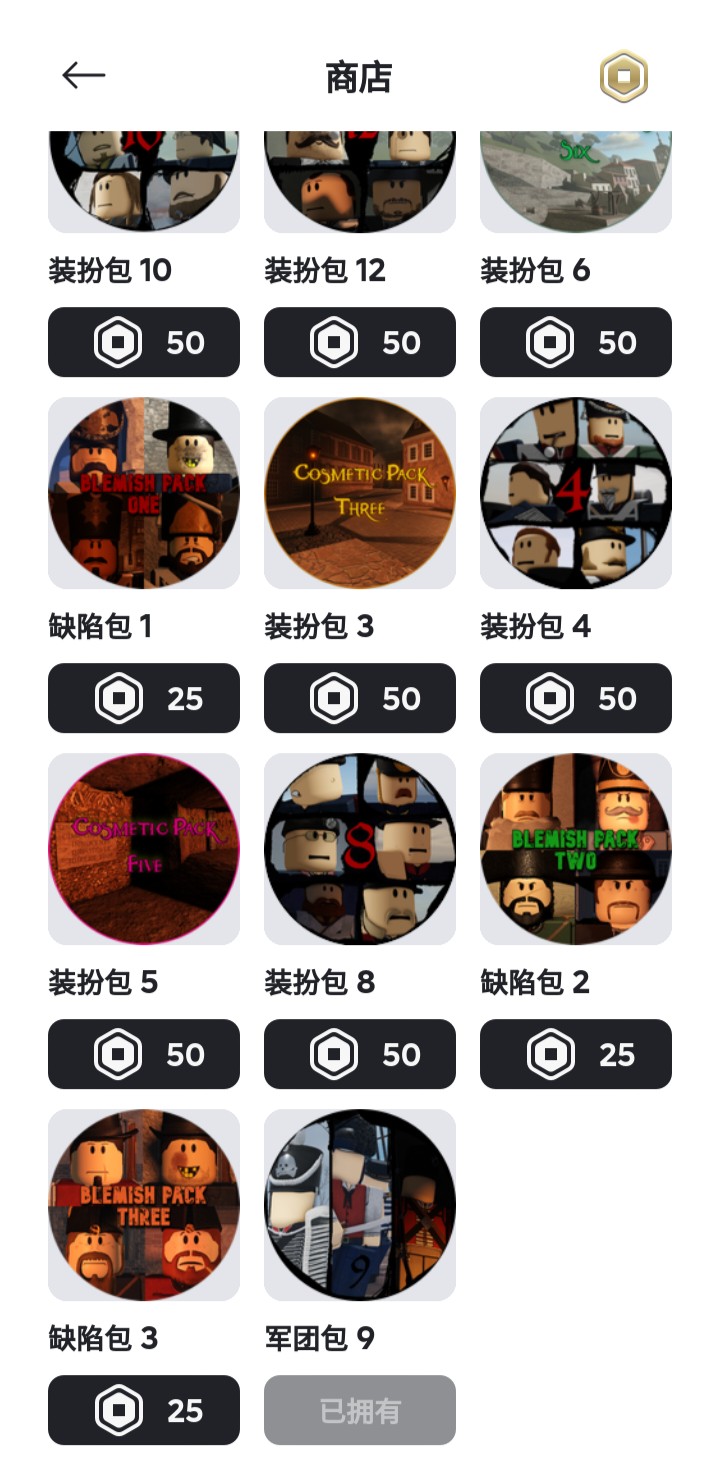Open the Cosmetic Pack Three image
Image resolution: width=720 pixels, height=1477 pixels.
pos(360,493)
